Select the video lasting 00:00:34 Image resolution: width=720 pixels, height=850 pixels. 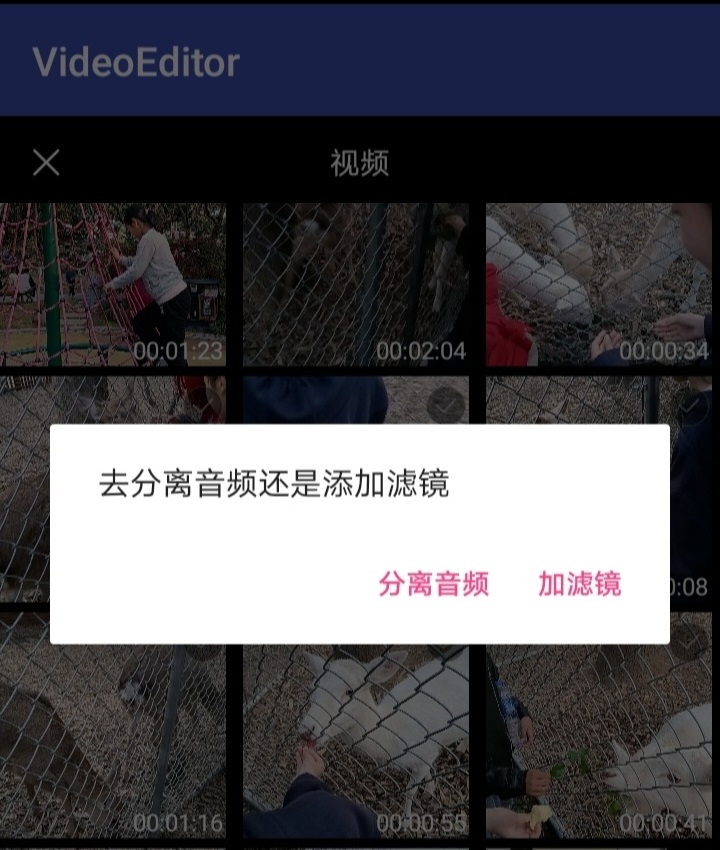[598, 285]
